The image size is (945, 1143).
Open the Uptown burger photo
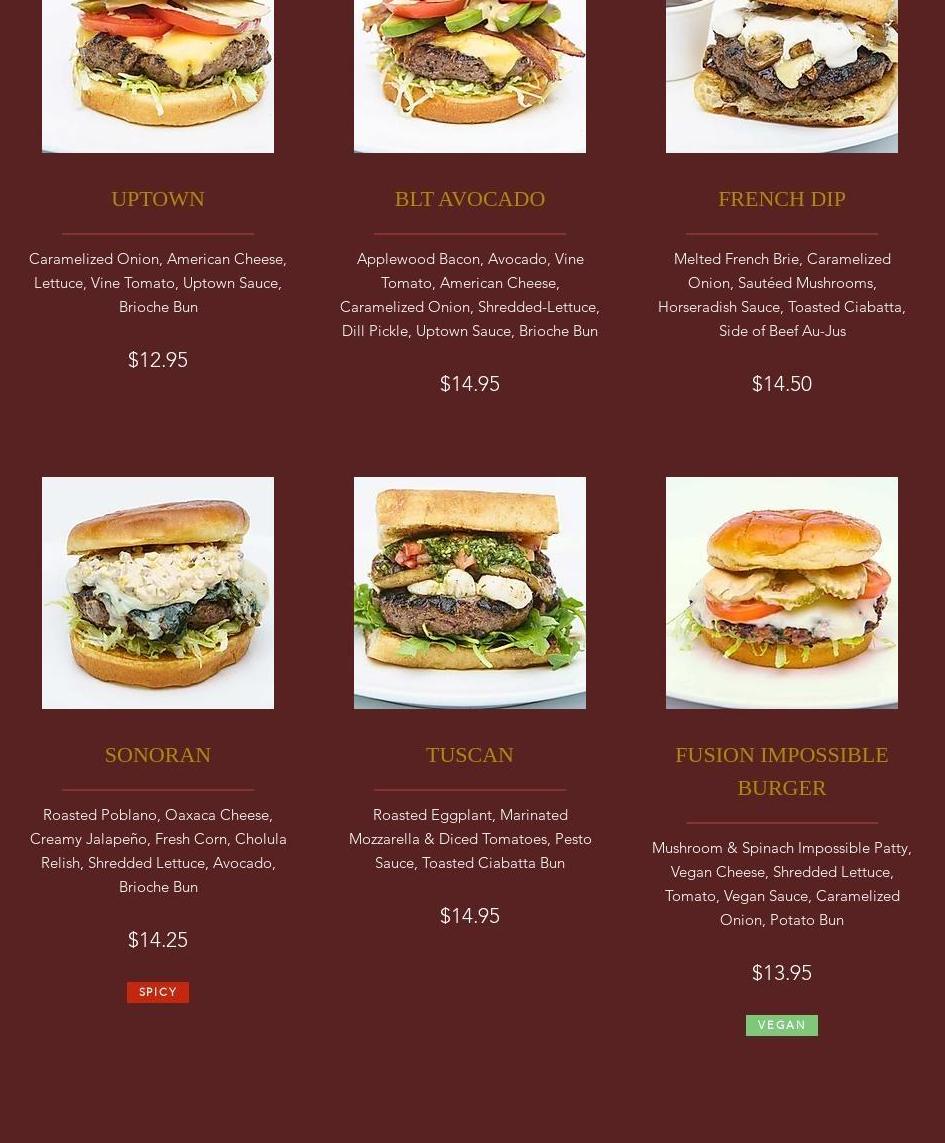[158, 75]
